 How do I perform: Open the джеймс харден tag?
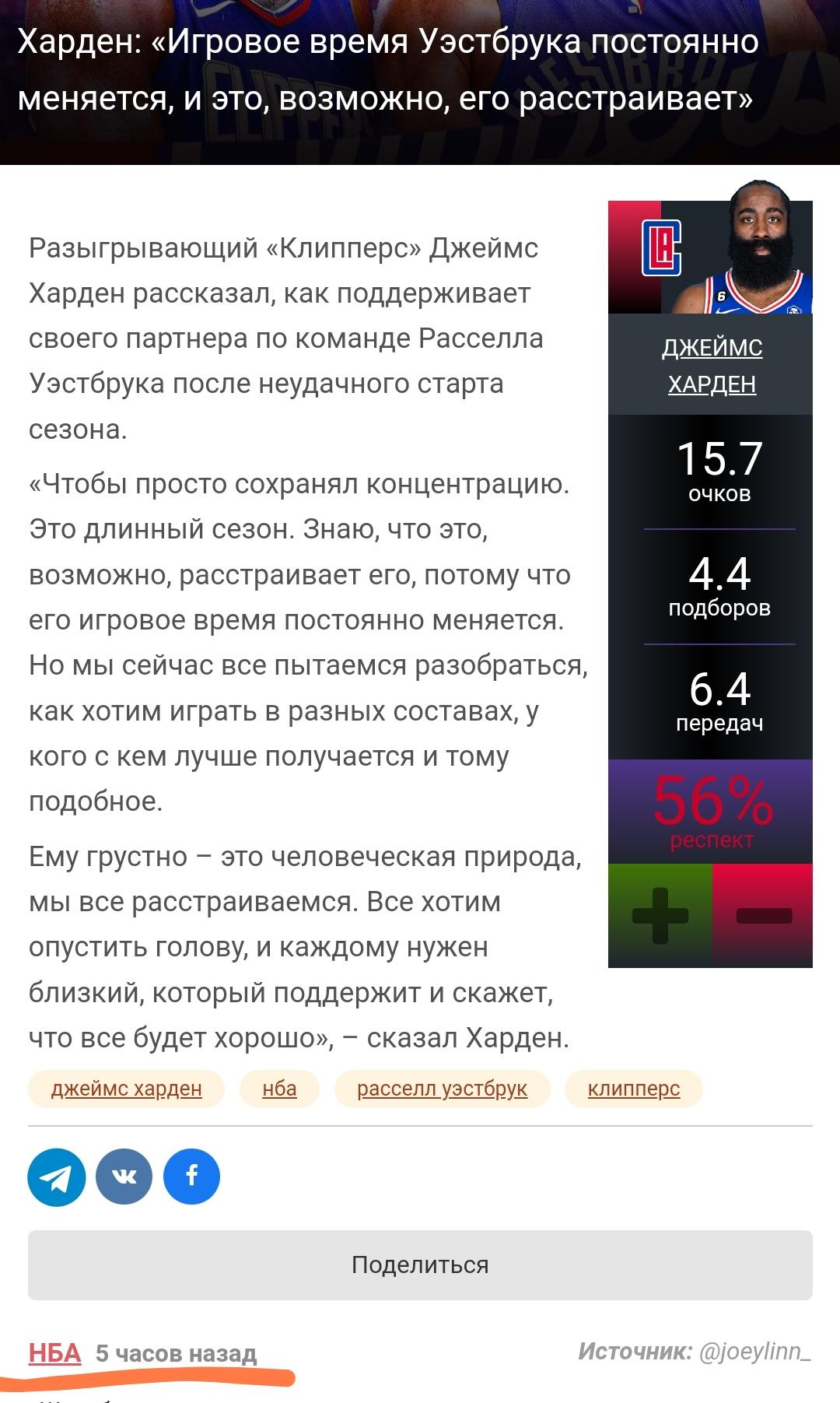coord(126,1089)
